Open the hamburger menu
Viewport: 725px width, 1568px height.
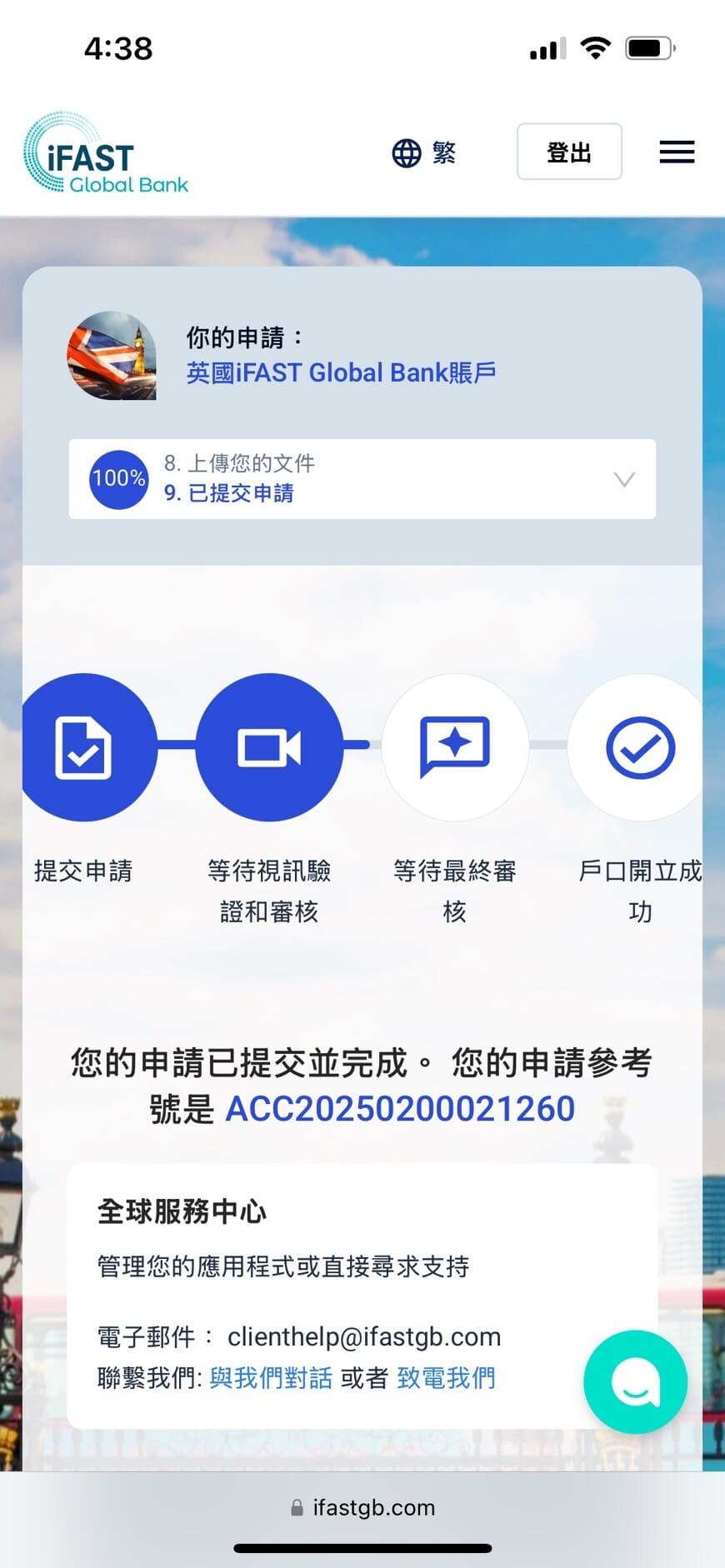677,152
